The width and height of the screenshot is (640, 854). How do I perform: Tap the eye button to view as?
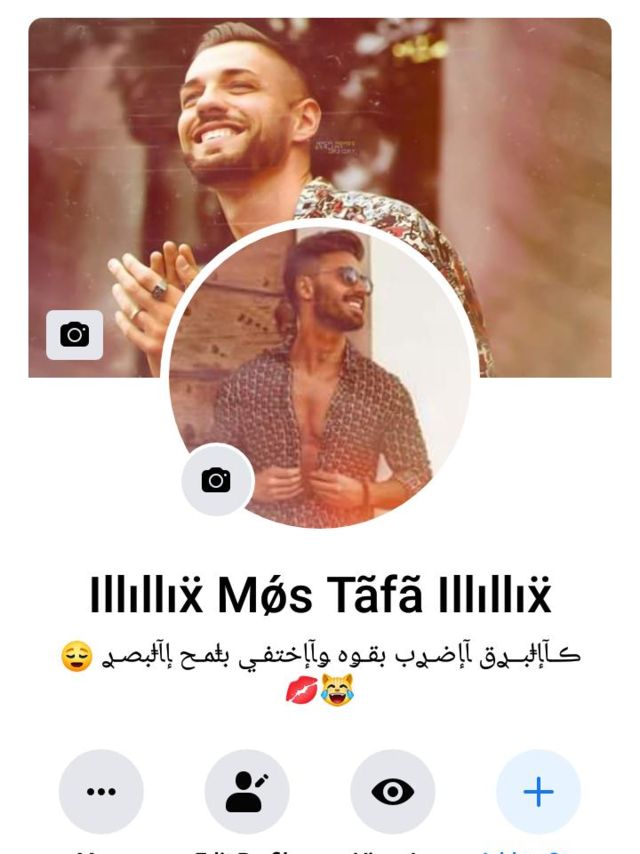pos(392,792)
